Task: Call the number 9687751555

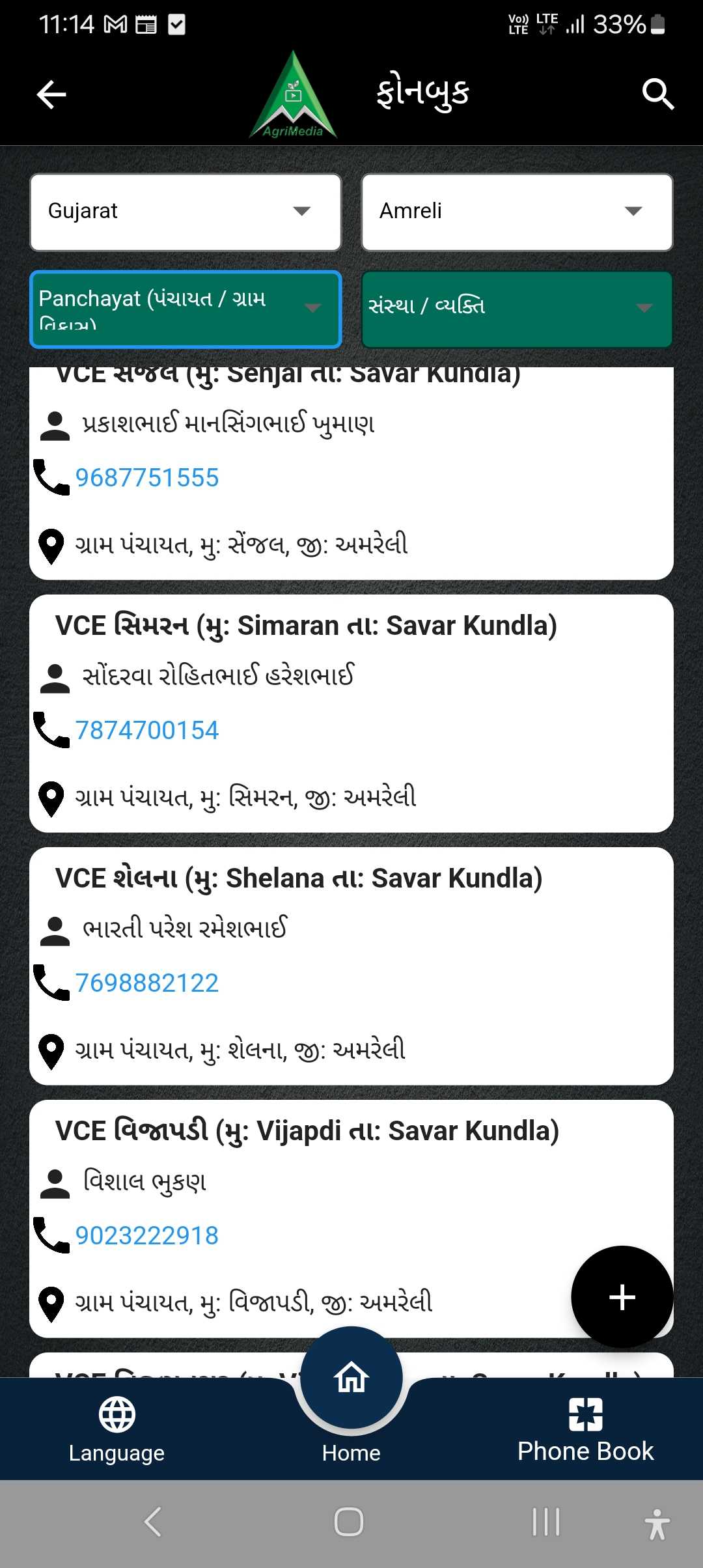Action: click(147, 478)
